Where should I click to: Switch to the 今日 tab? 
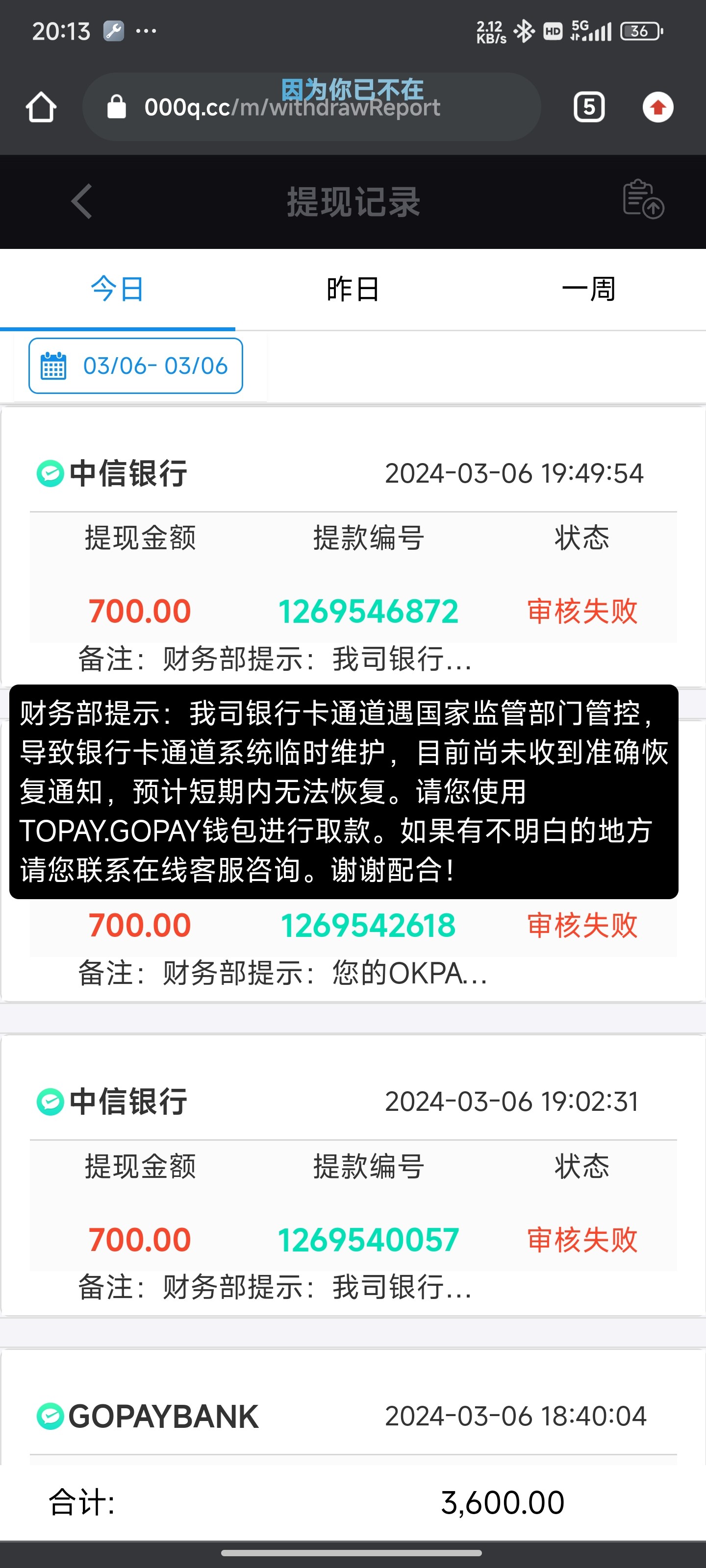pos(117,289)
